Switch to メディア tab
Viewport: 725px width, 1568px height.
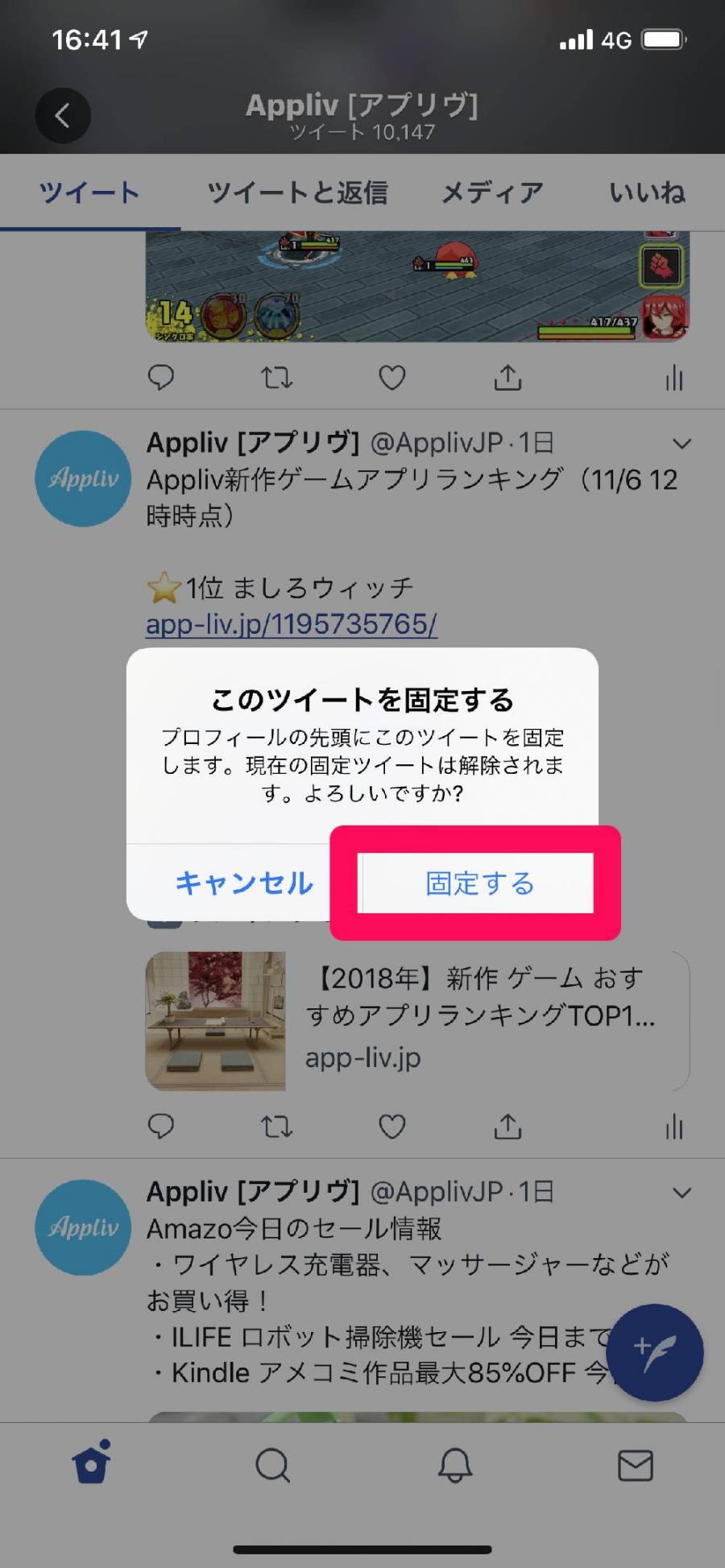[x=492, y=192]
